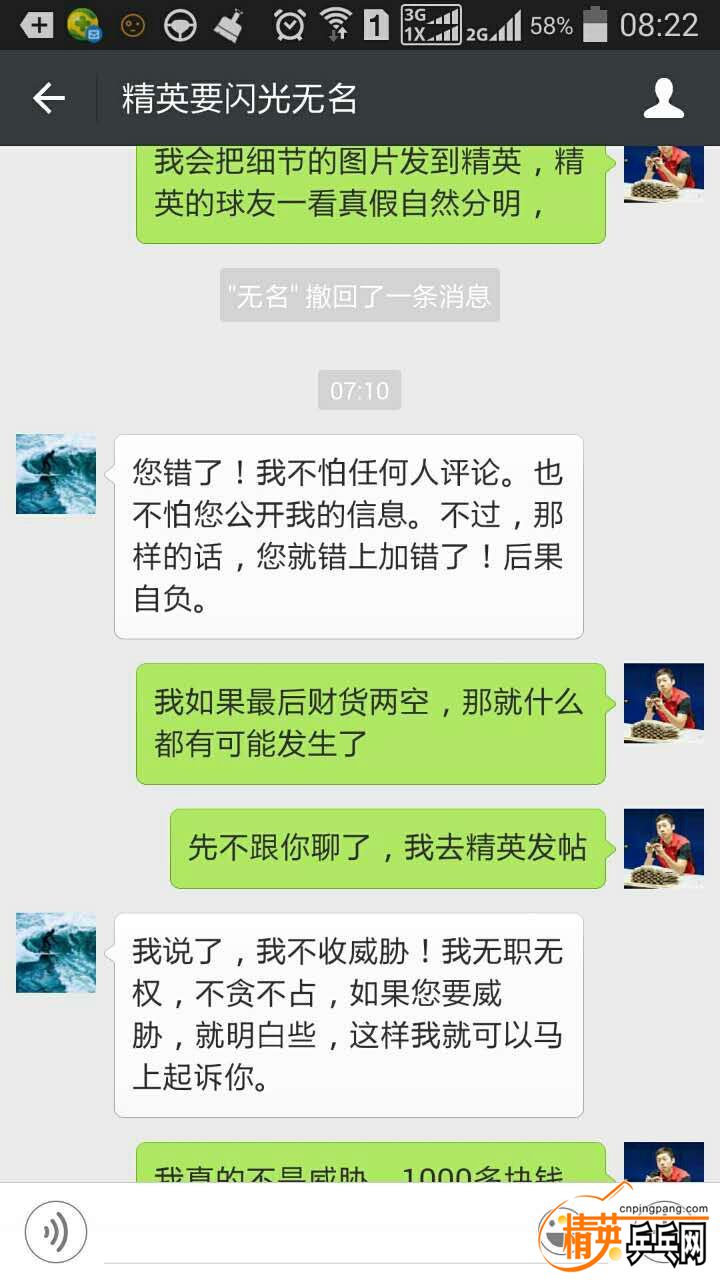Open chat info via person icon

tap(663, 98)
